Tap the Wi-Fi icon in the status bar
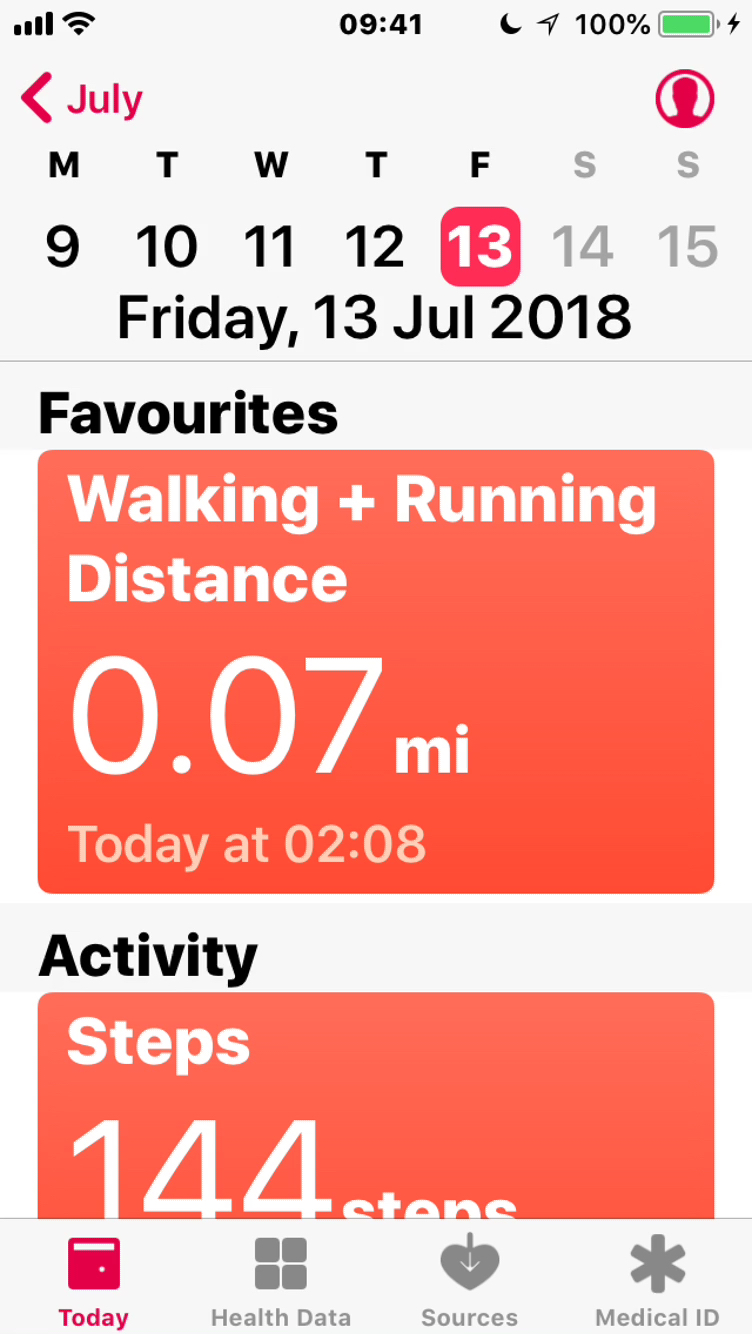 (x=80, y=23)
